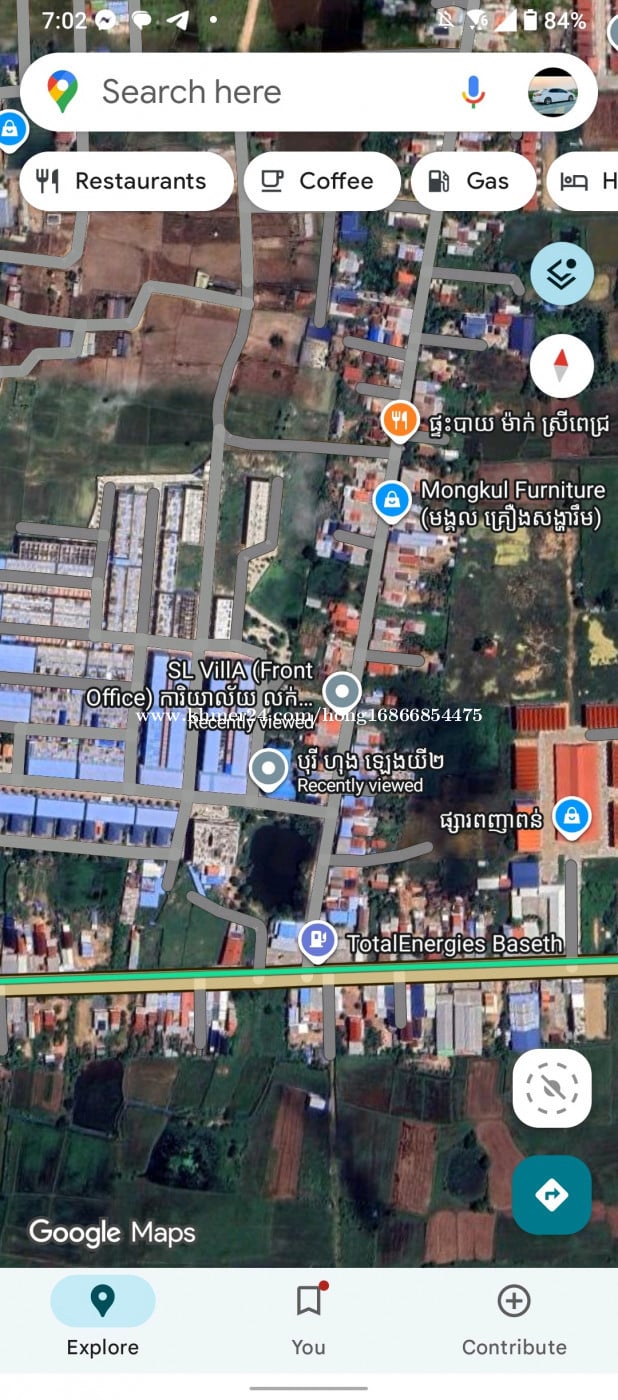Image resolution: width=618 pixels, height=1400 pixels.
Task: Tap the compass to reset north
Action: (561, 365)
